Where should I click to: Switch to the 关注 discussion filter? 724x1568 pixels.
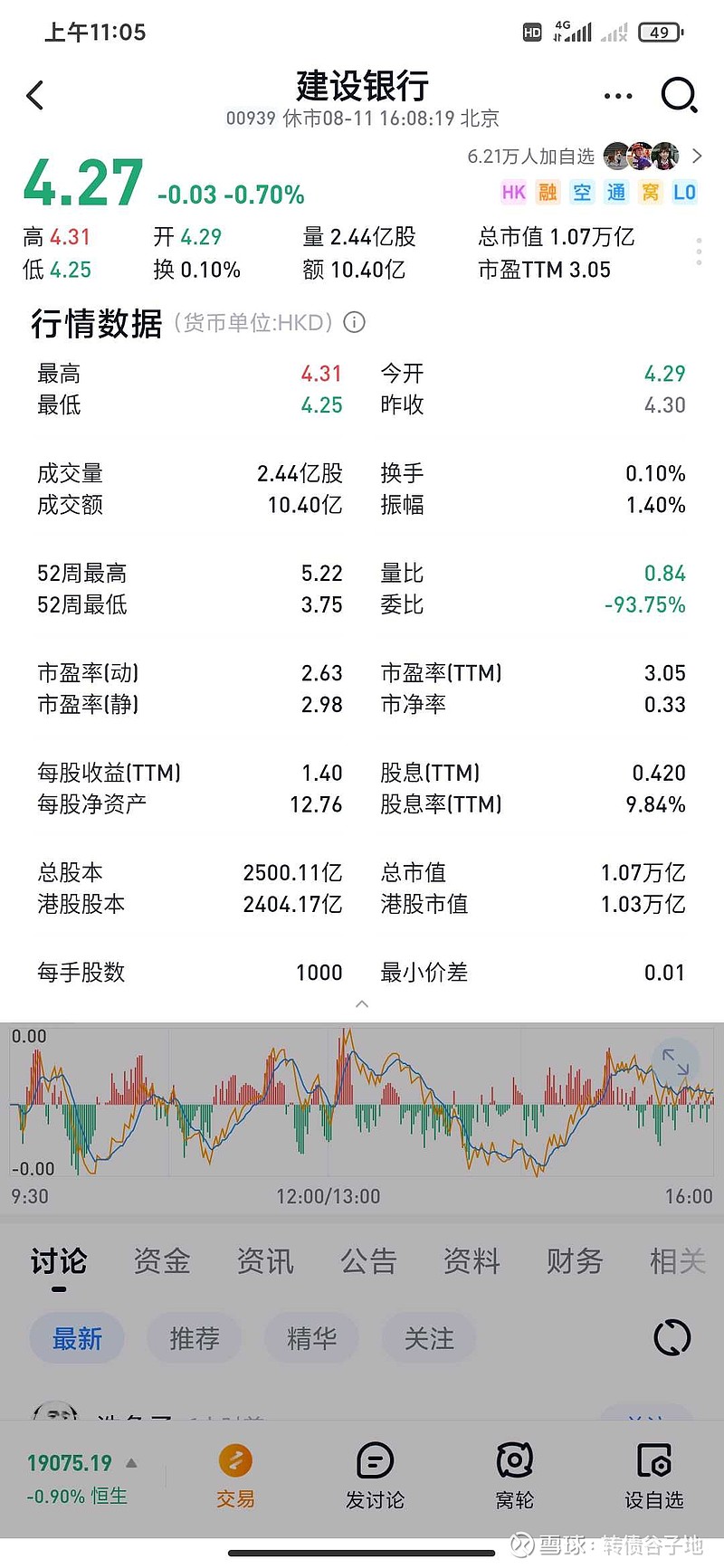tap(429, 1338)
